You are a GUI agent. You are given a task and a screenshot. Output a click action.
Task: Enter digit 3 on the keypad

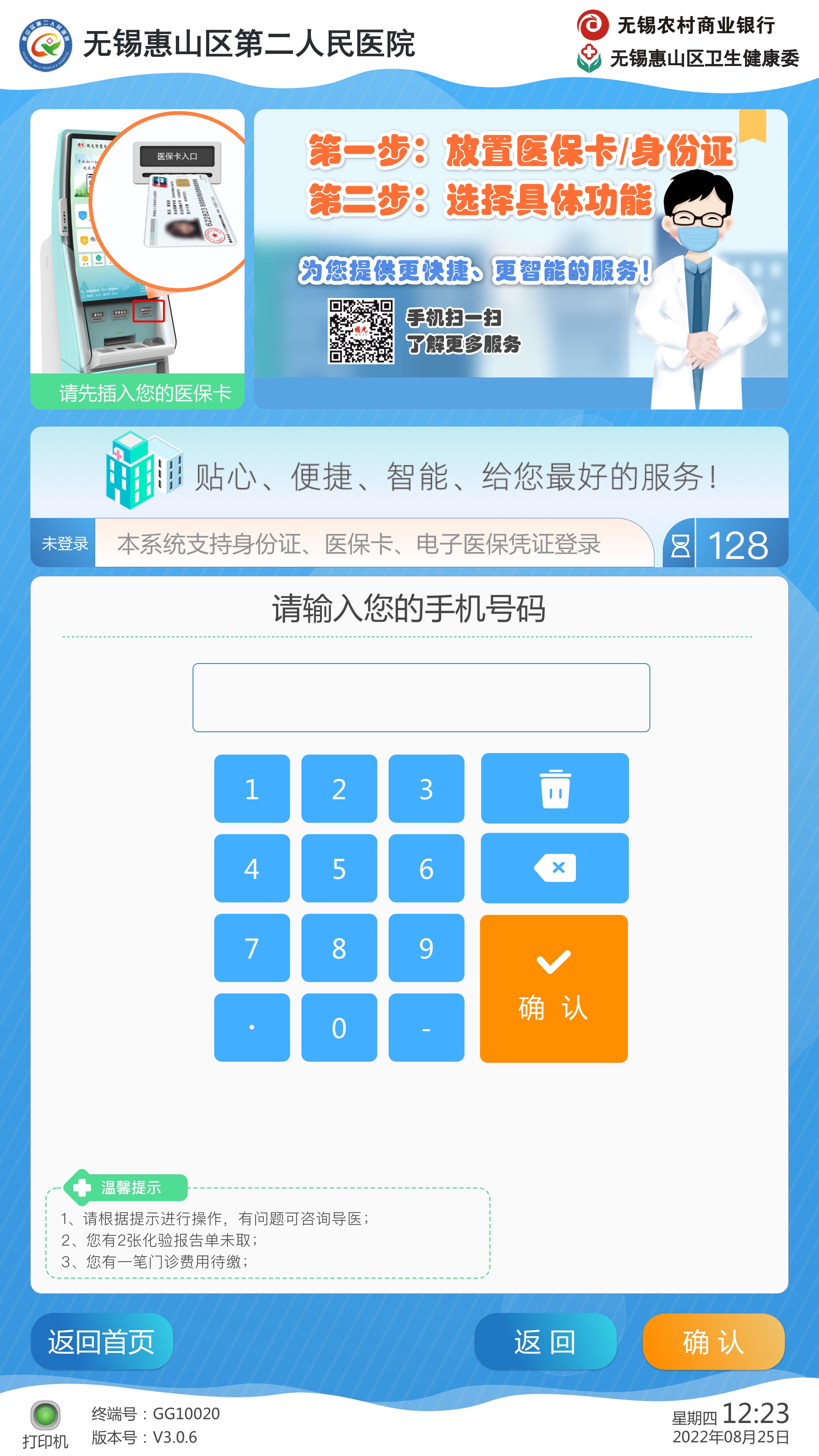click(426, 789)
